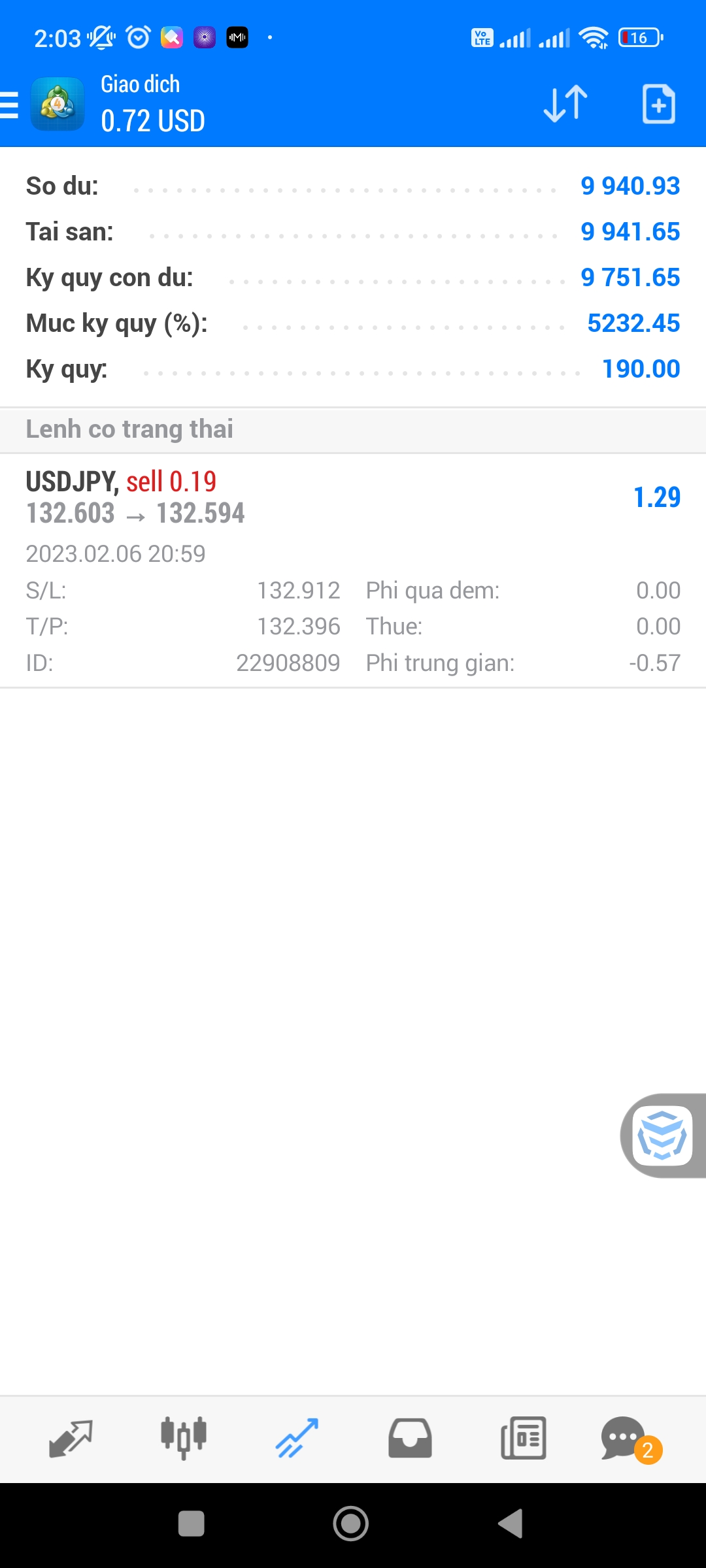Open the History tab
706x1568 pixels.
(410, 1439)
